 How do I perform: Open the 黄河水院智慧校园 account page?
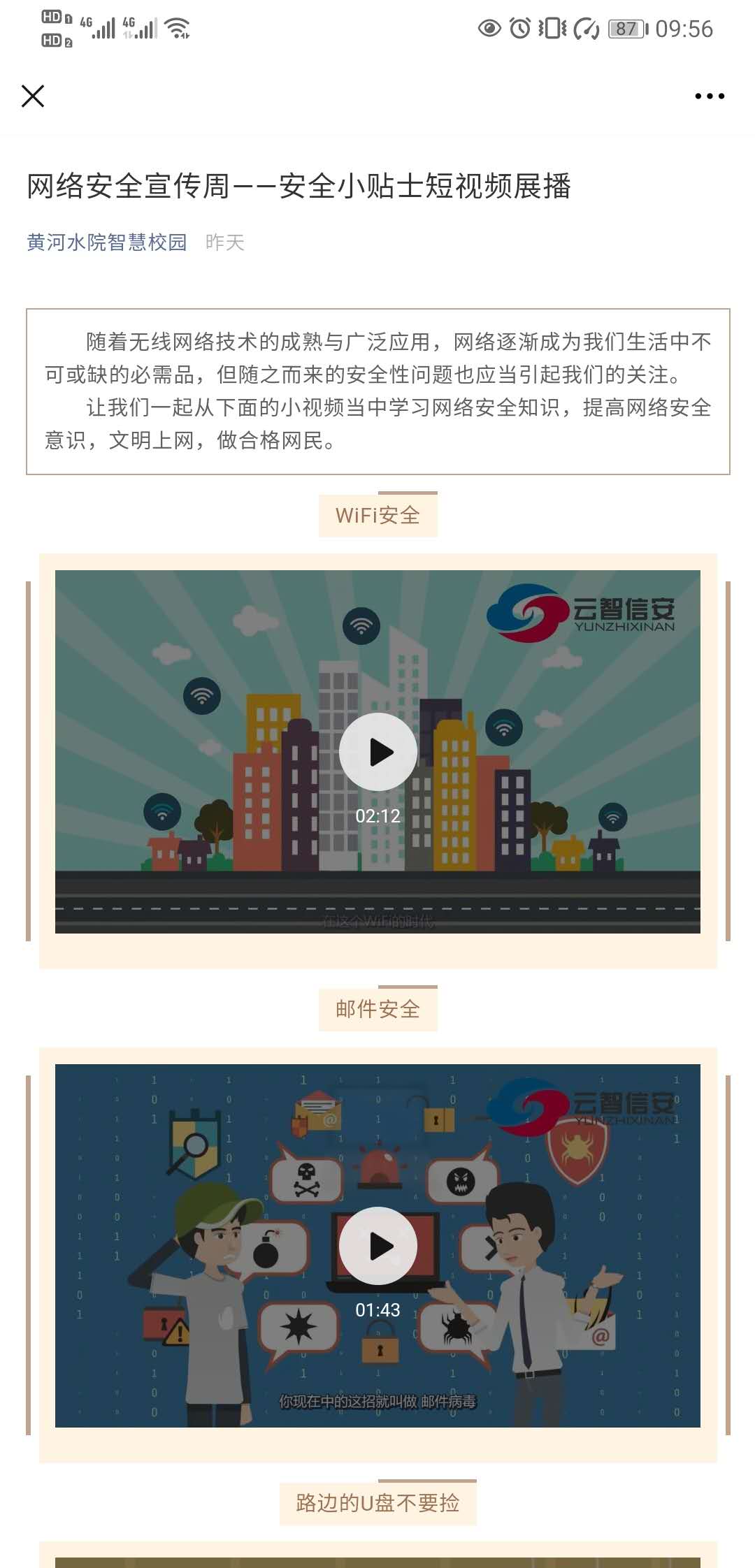coord(107,242)
